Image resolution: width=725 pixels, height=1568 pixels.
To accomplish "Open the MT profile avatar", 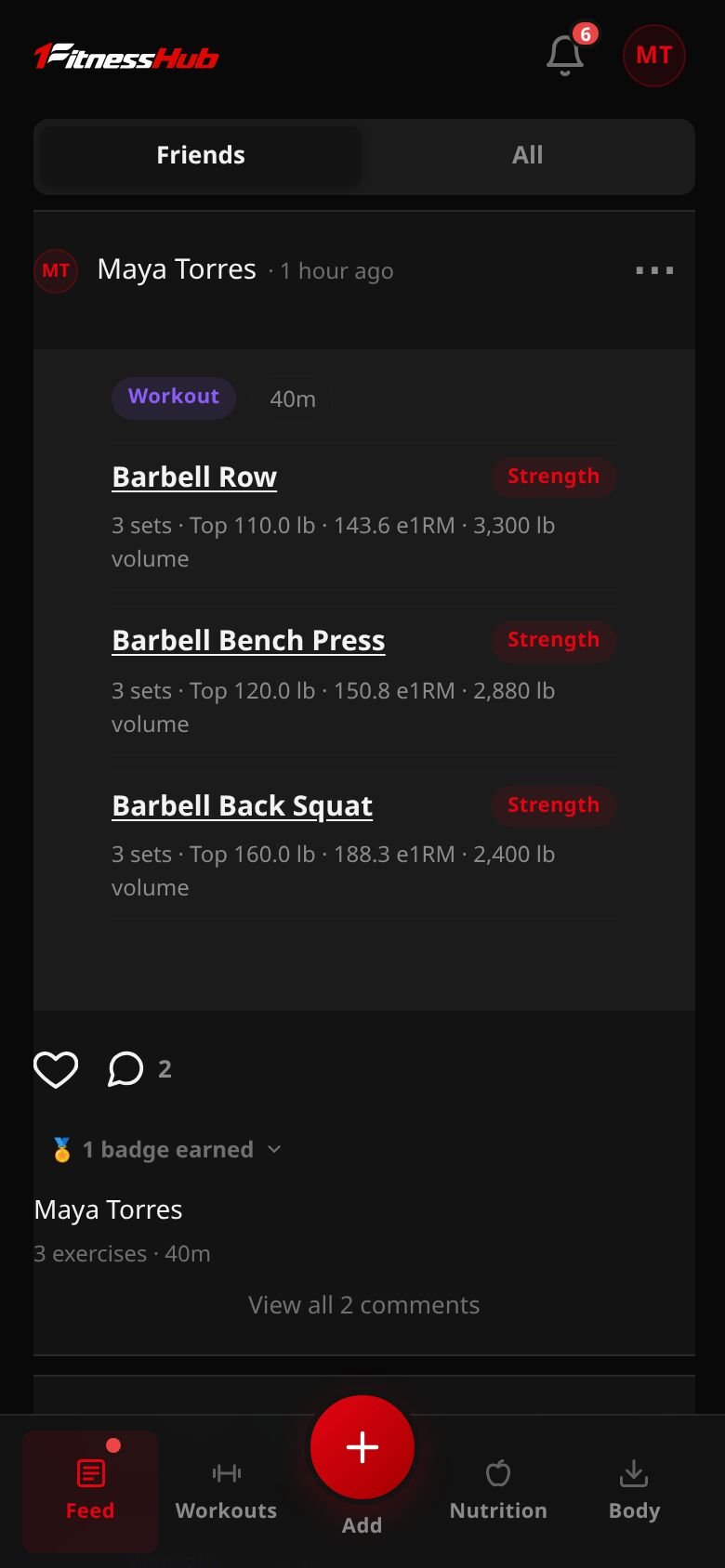I will 654,56.
